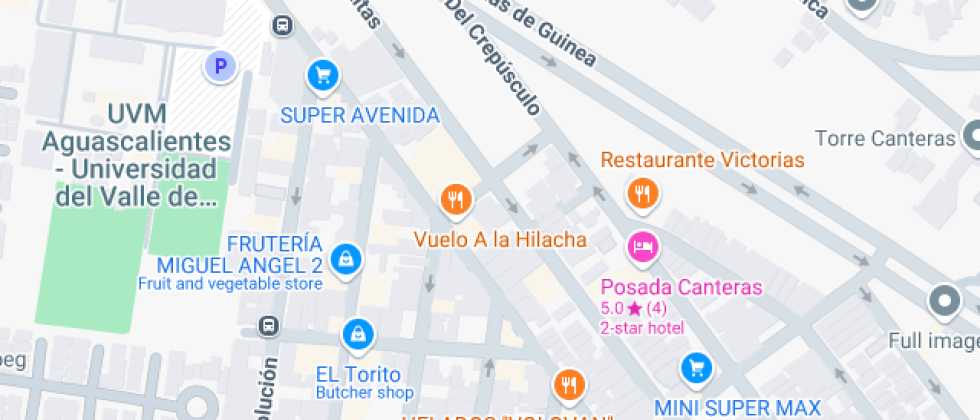Viewport: 980px width, 420px height.
Task: Open the parking marker near UVM
Action: click(x=220, y=67)
